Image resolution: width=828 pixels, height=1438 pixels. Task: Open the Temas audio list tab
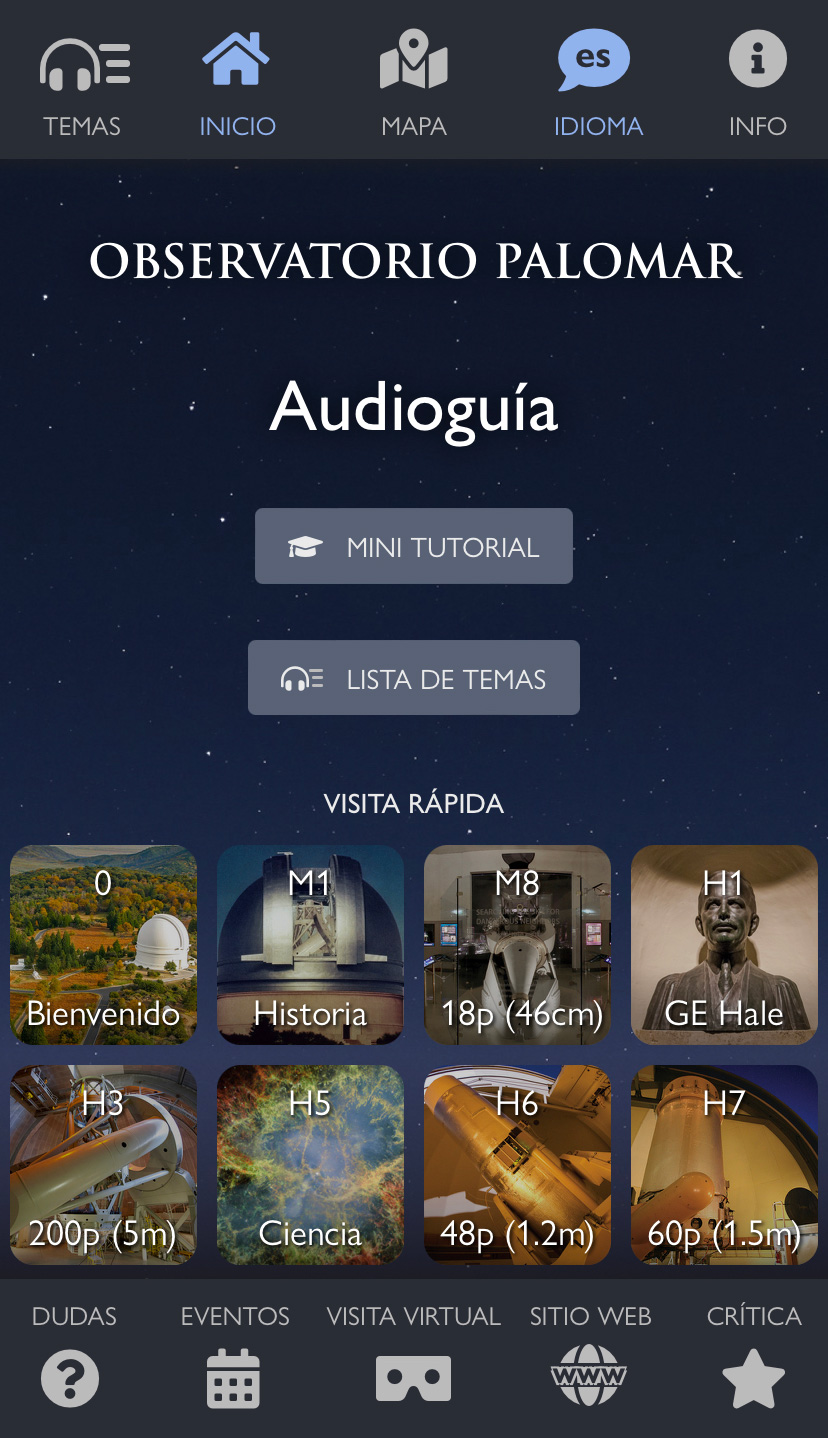[83, 85]
